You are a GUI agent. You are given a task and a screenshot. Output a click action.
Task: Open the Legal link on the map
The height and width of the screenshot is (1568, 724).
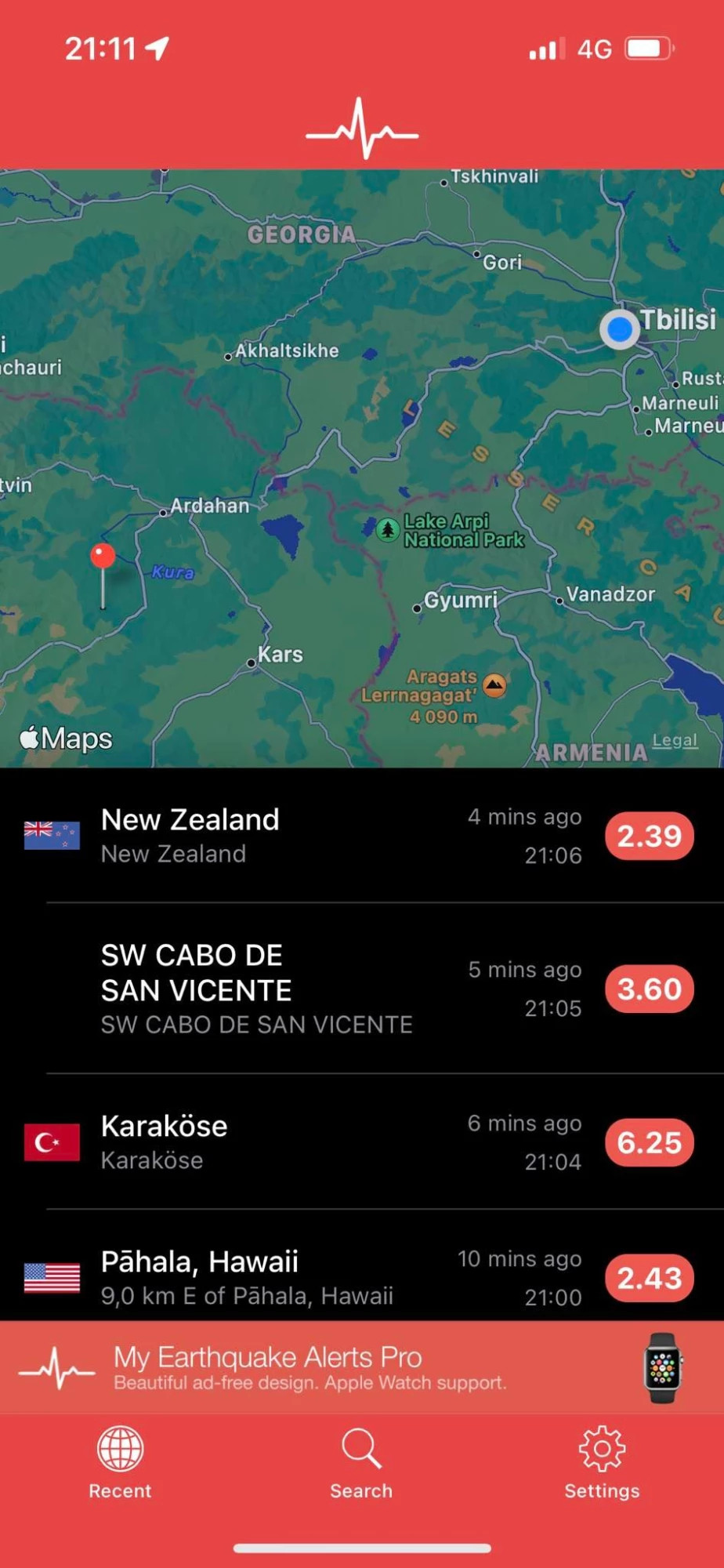674,740
